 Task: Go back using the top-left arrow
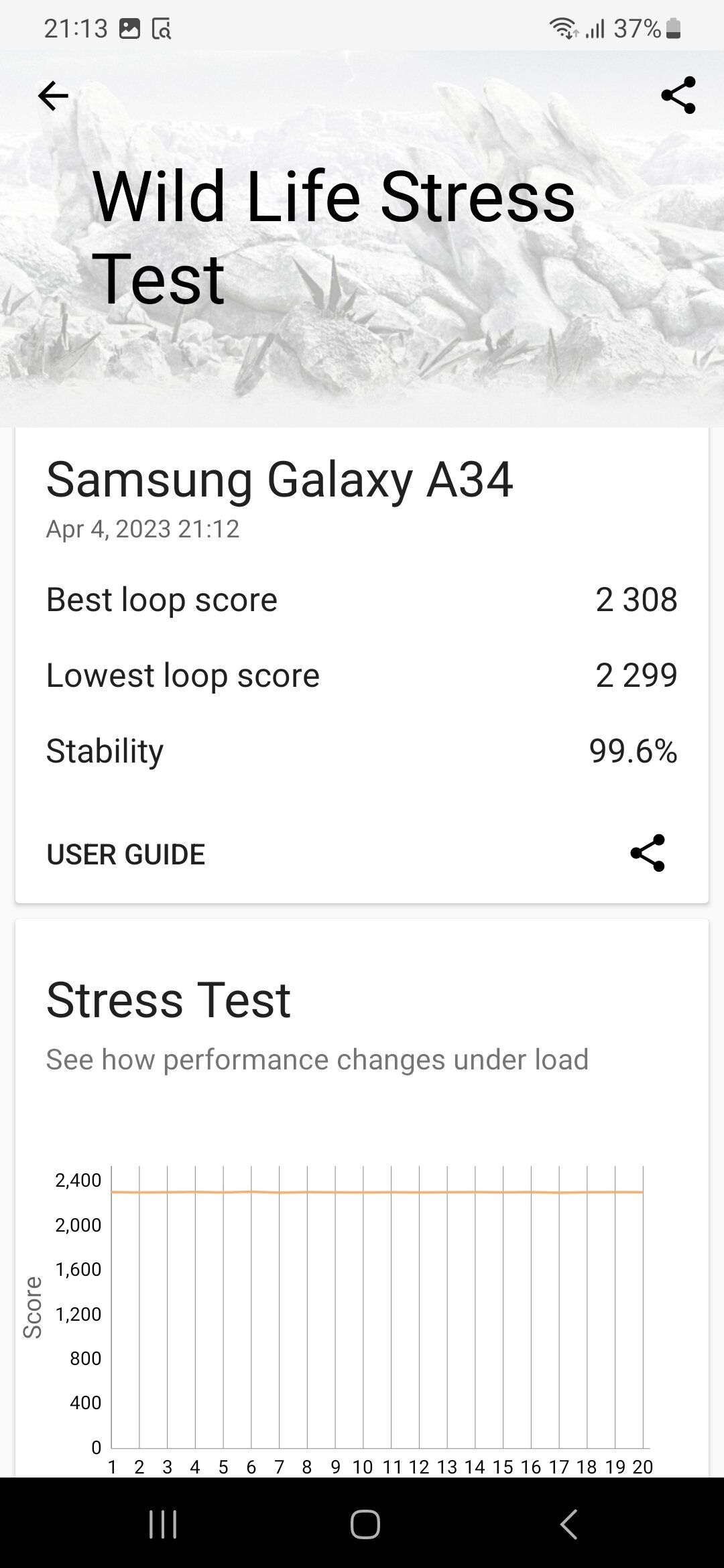coord(53,96)
